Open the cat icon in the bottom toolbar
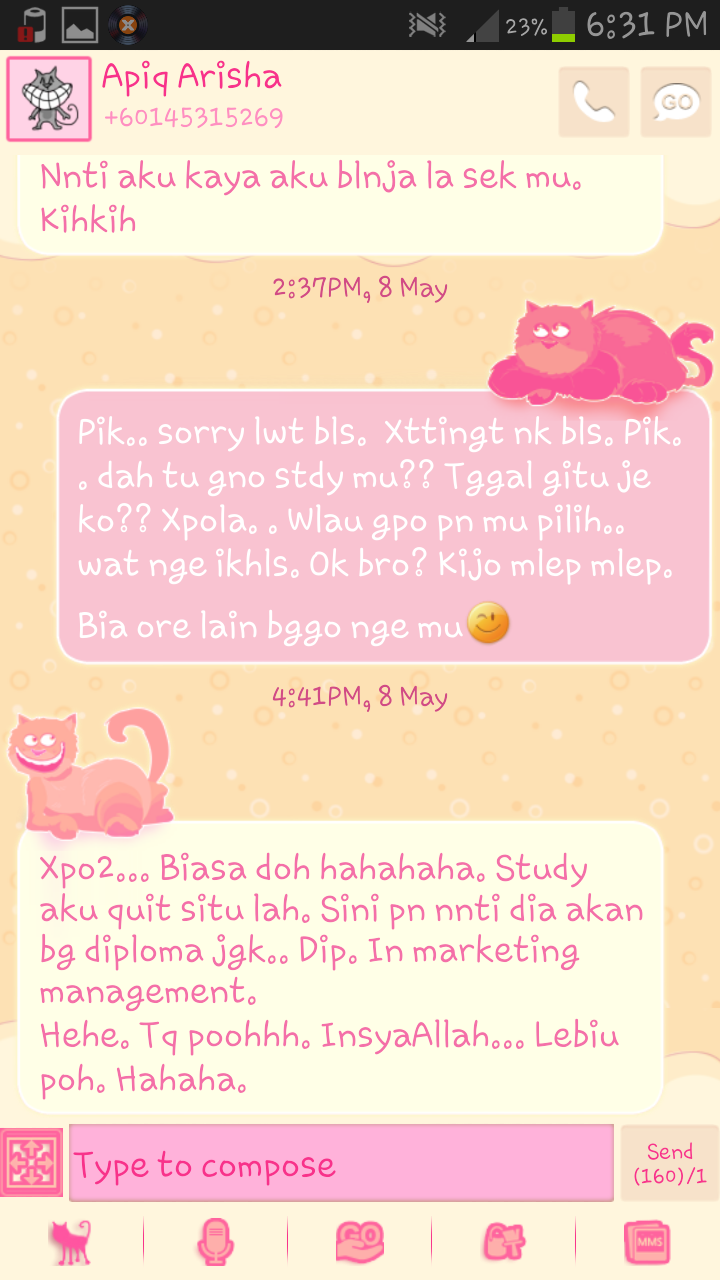 pos(71,1241)
